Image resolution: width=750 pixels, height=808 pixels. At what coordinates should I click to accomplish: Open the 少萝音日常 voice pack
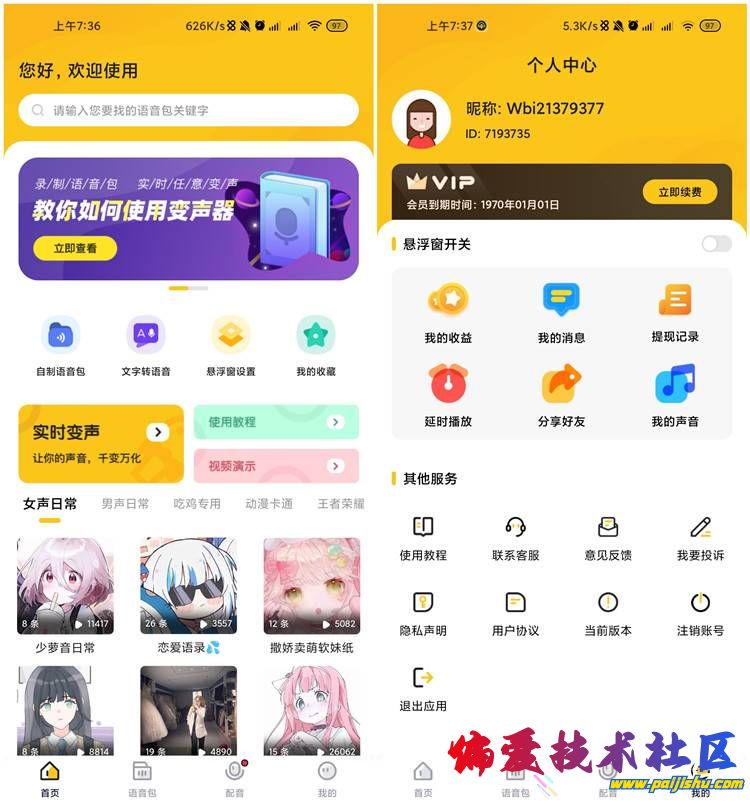65,596
